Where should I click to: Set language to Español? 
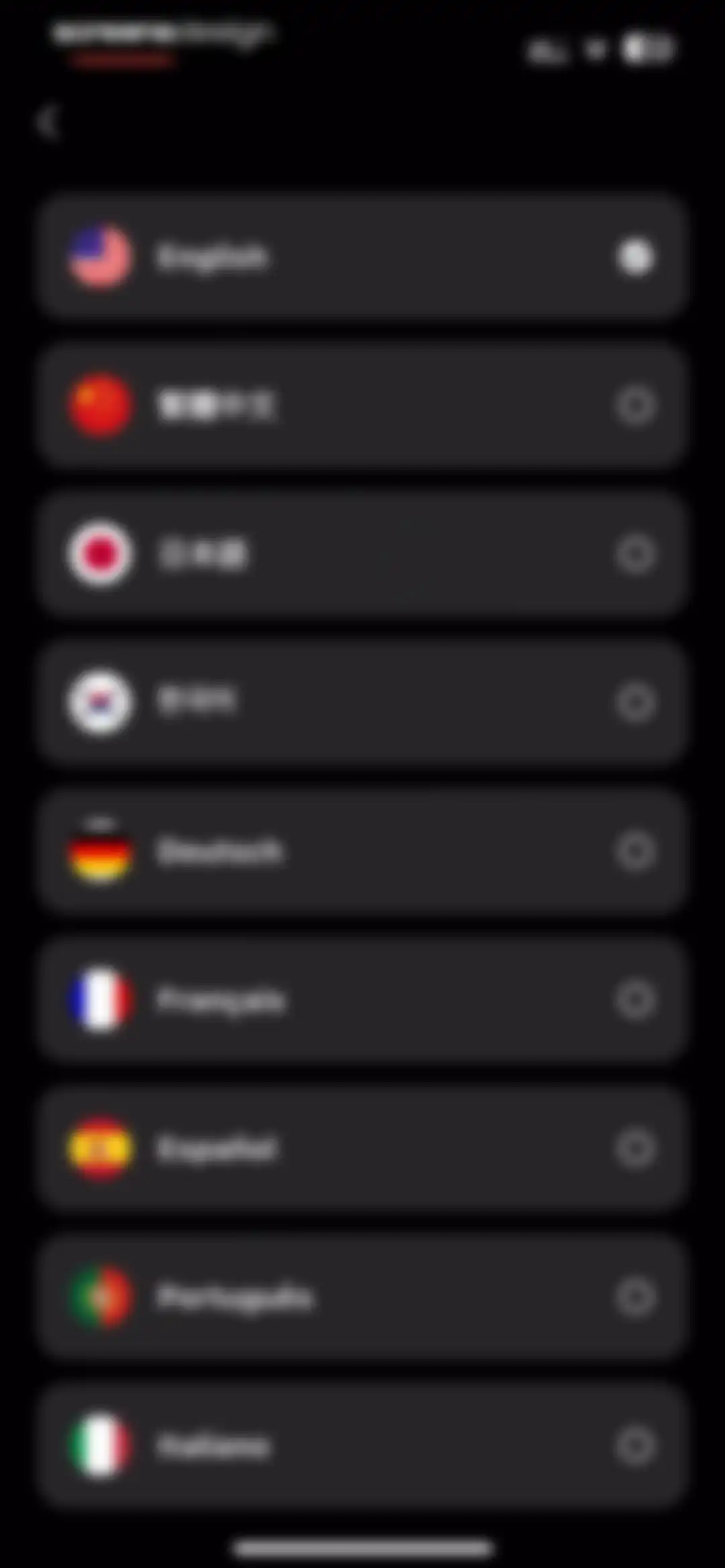tap(362, 1148)
